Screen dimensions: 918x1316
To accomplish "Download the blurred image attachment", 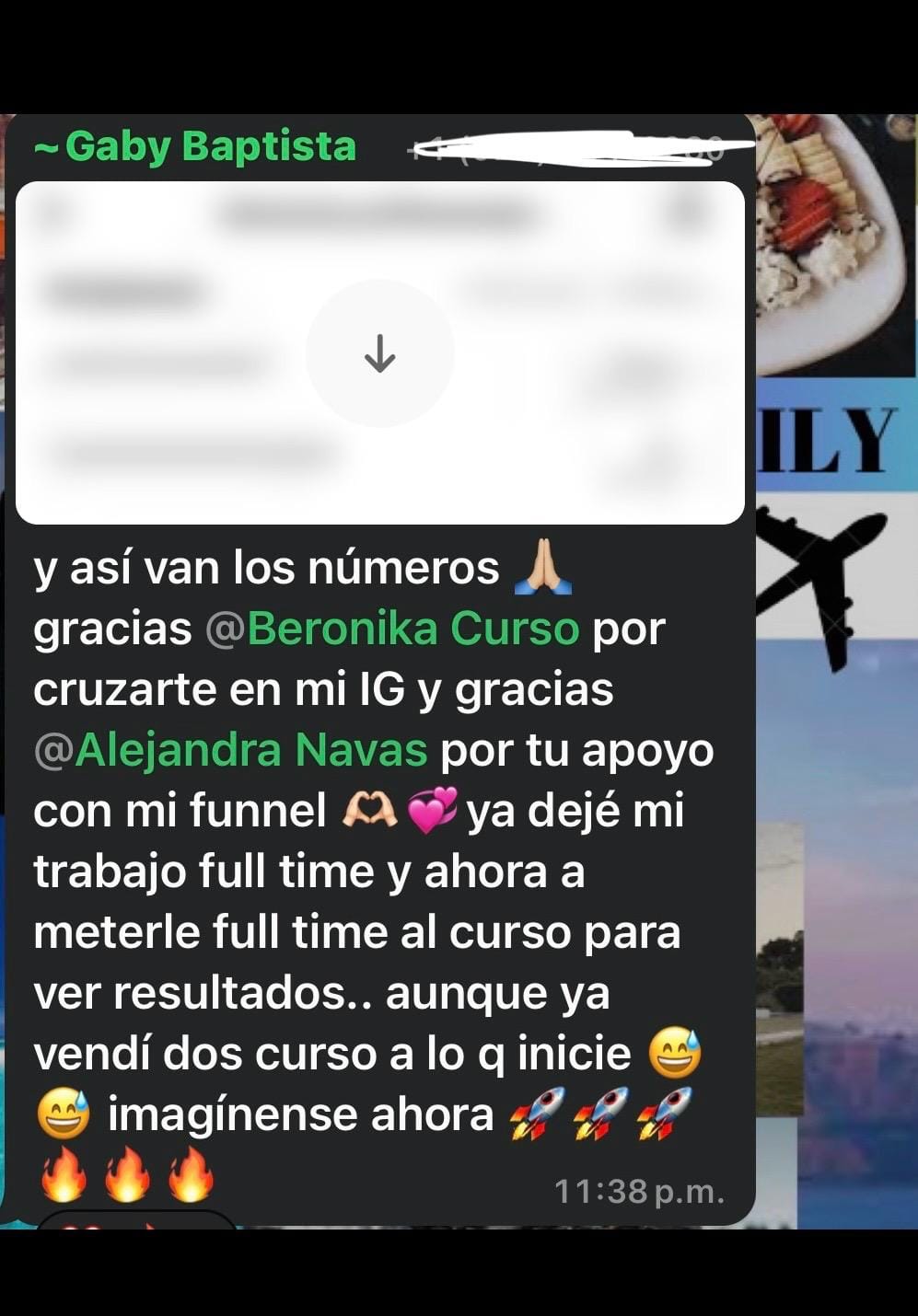I will (x=379, y=353).
